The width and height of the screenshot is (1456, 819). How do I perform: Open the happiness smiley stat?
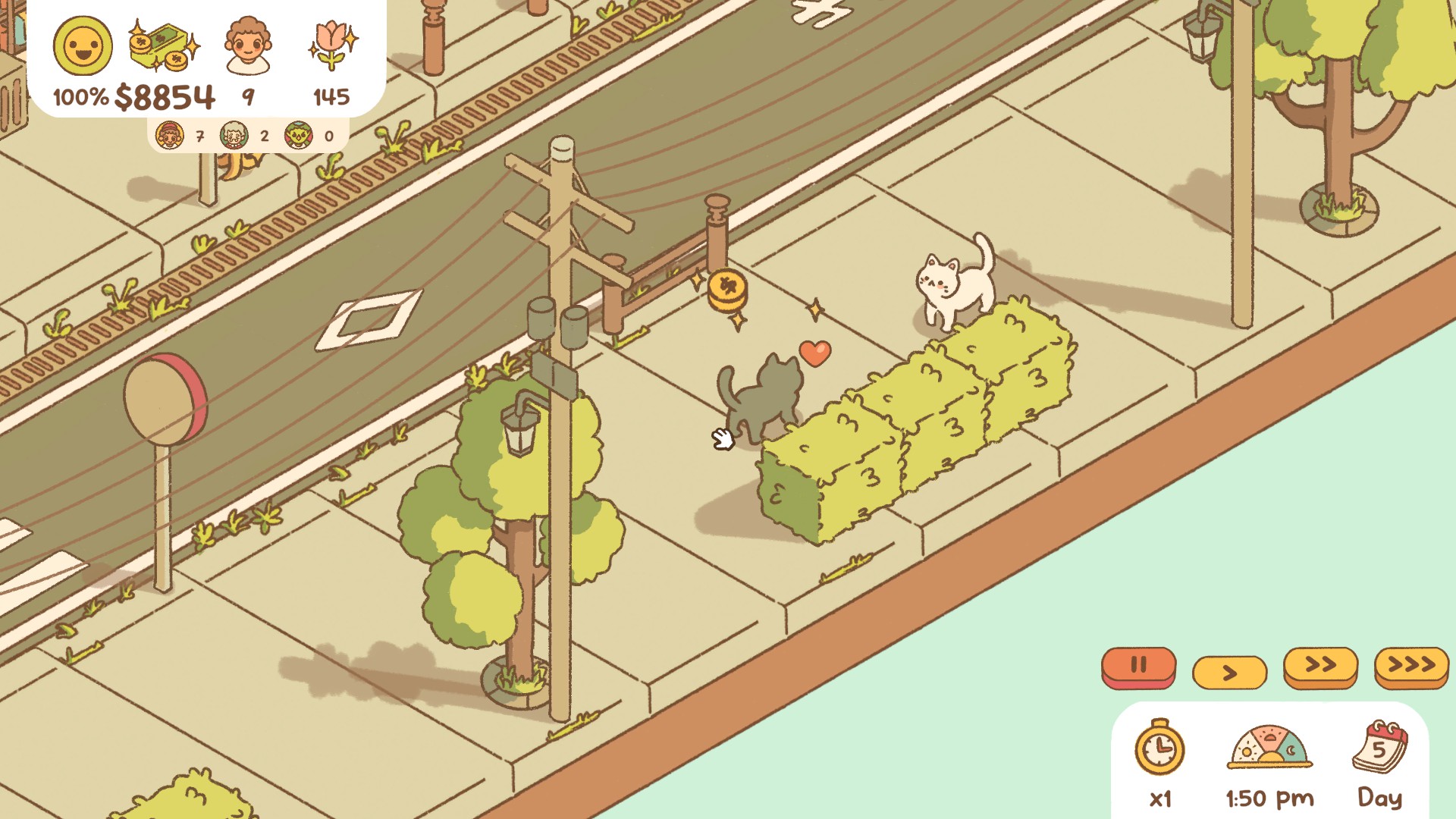(x=83, y=47)
